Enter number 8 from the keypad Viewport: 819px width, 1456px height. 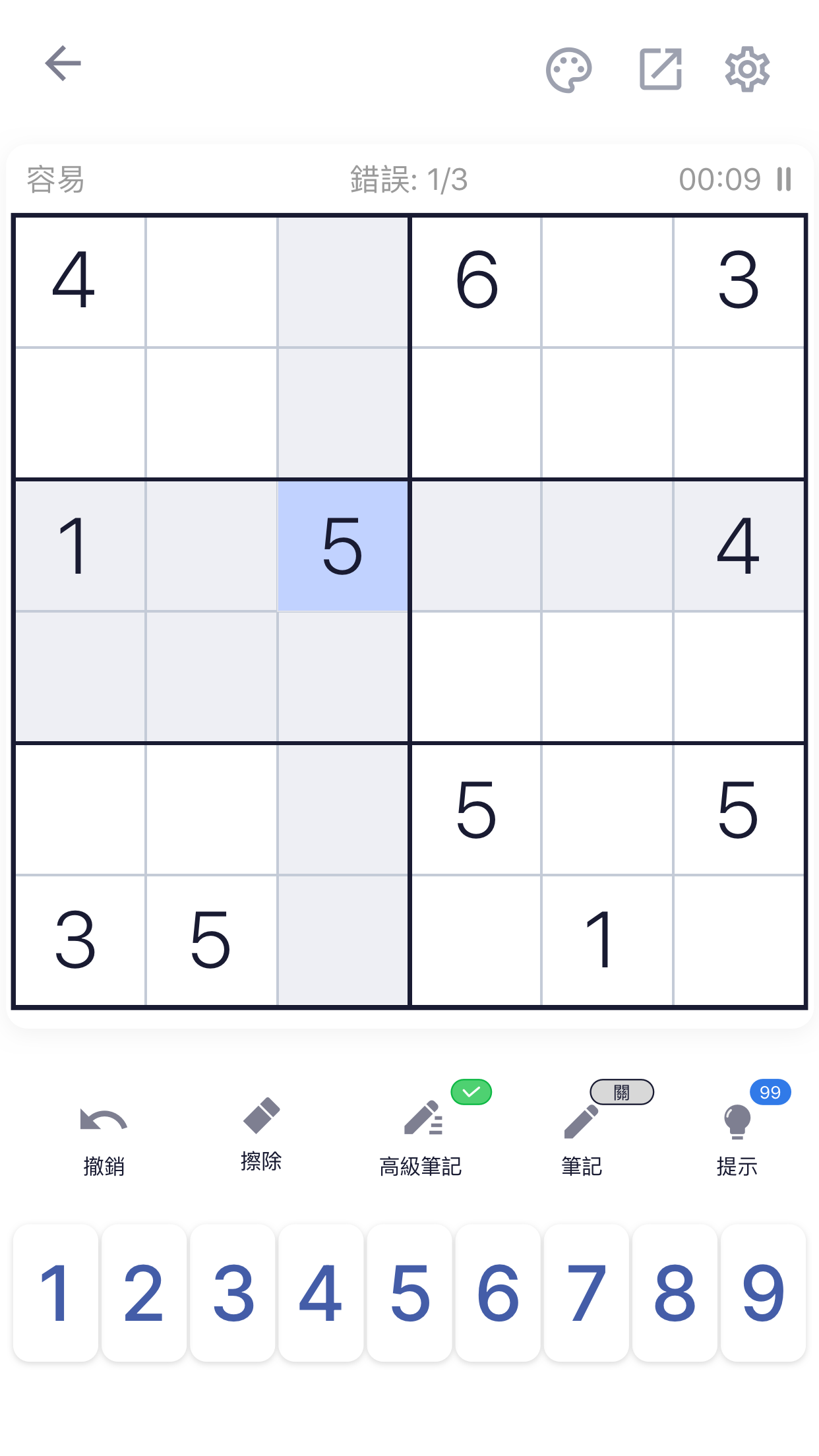pyautogui.click(x=675, y=1293)
